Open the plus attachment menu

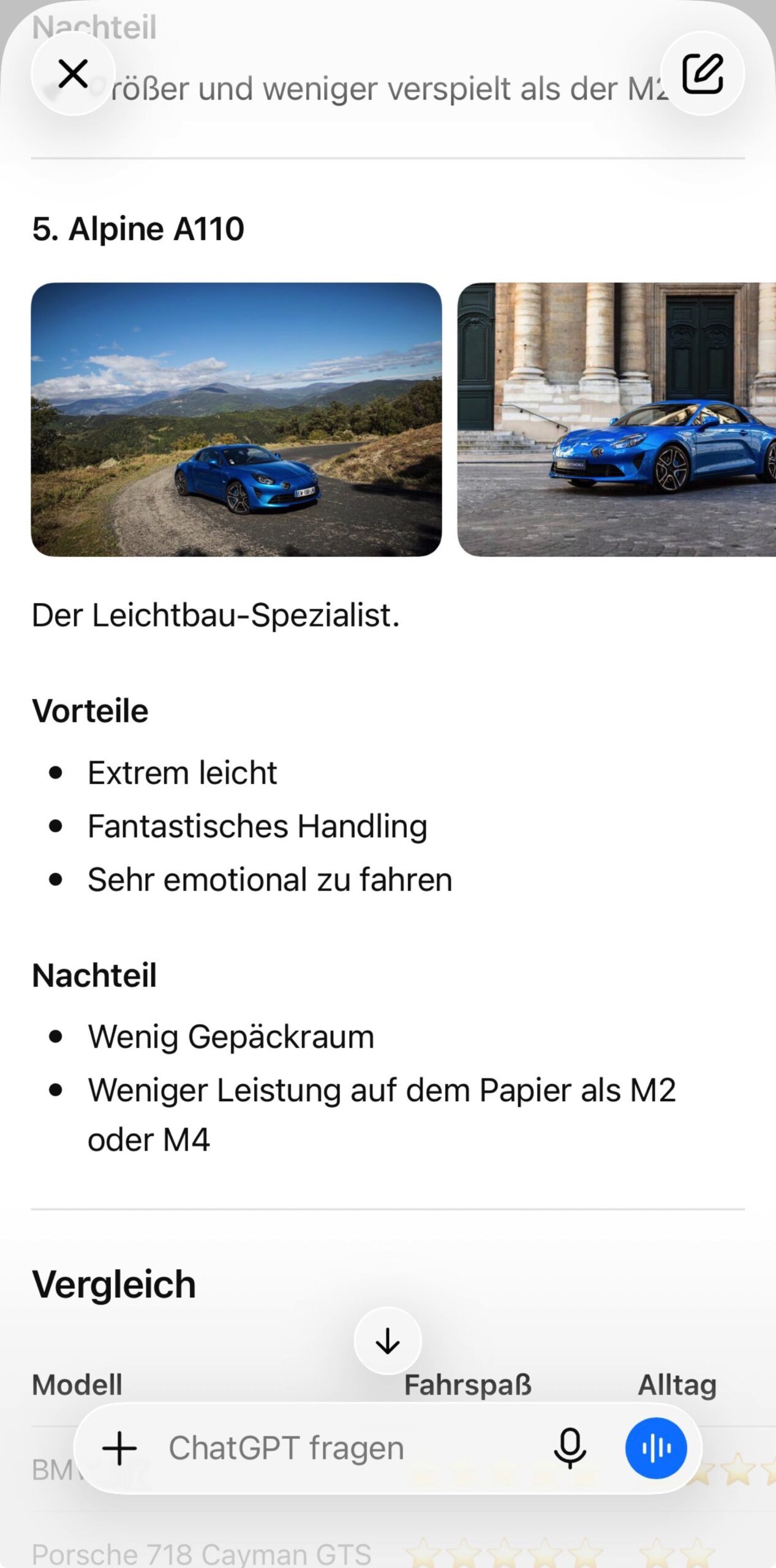119,1448
